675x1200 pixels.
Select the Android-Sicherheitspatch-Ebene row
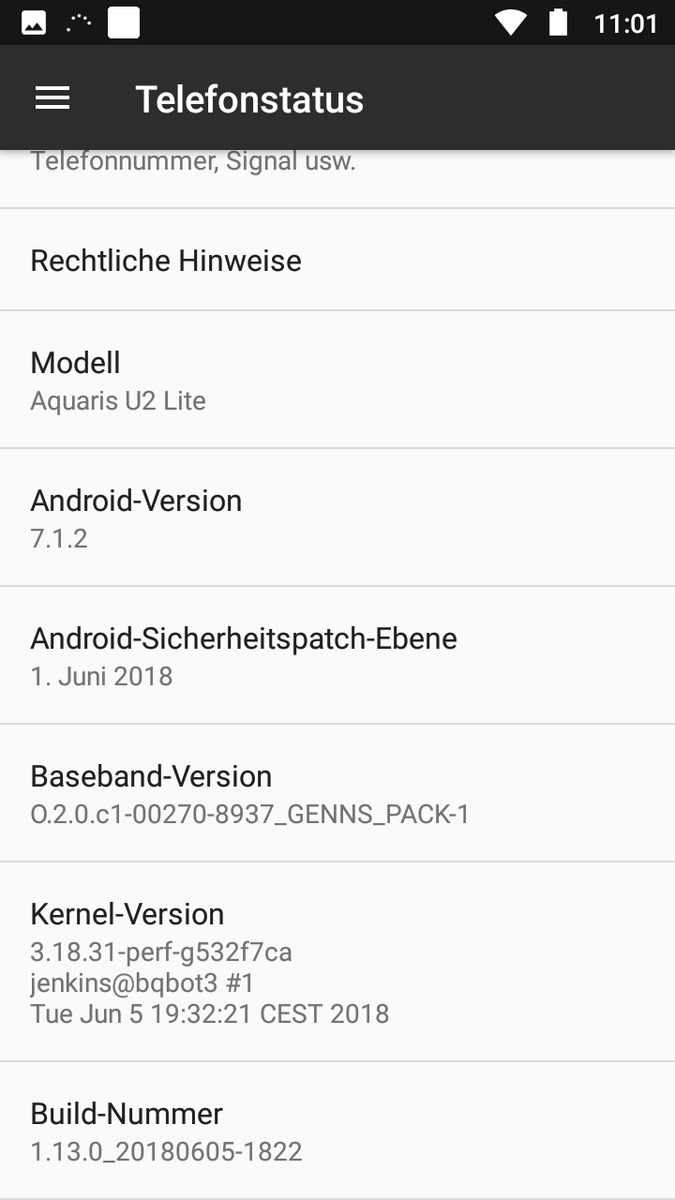(337, 656)
